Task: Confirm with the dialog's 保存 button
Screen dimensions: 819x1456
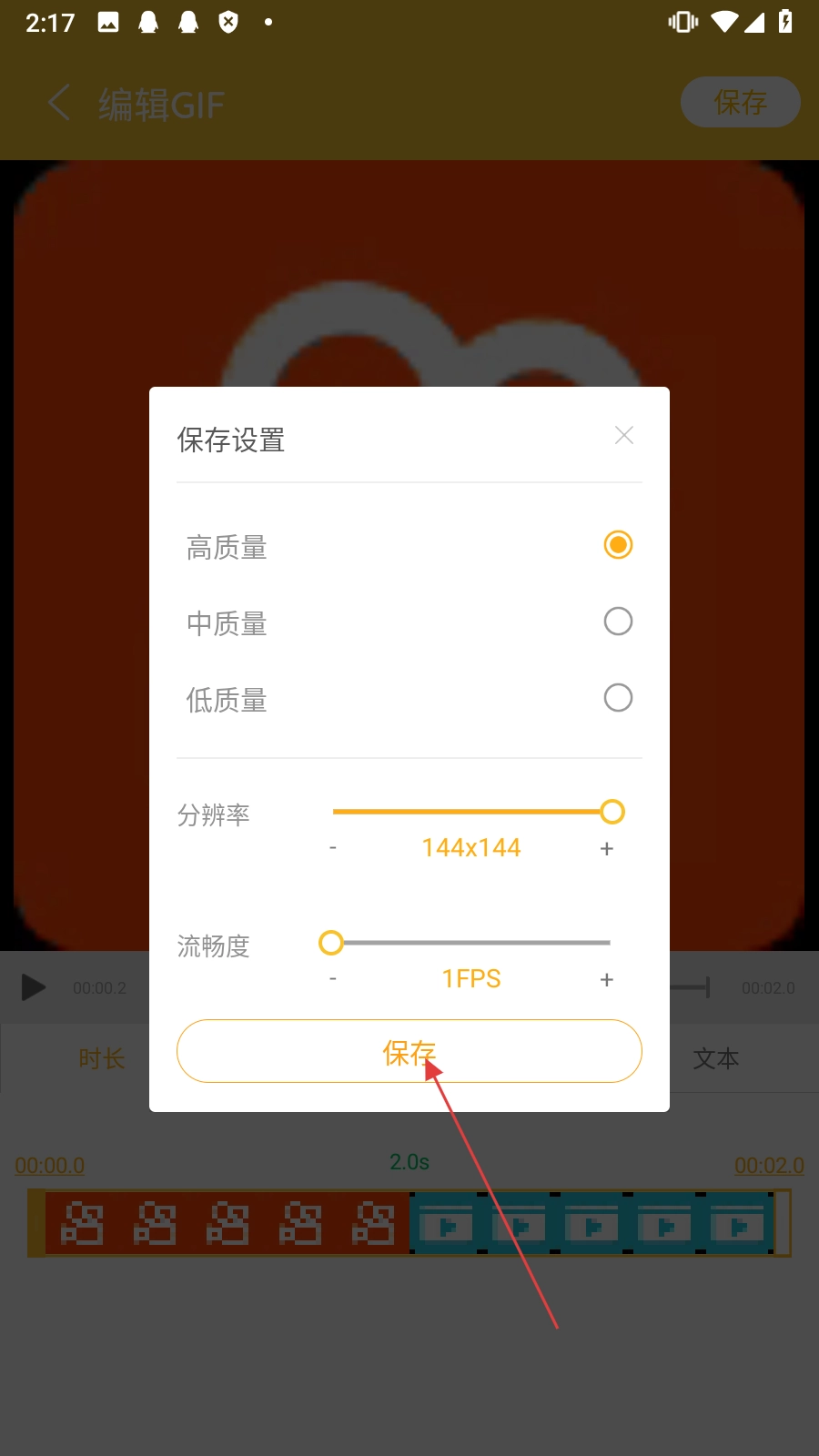Action: coord(409,1051)
